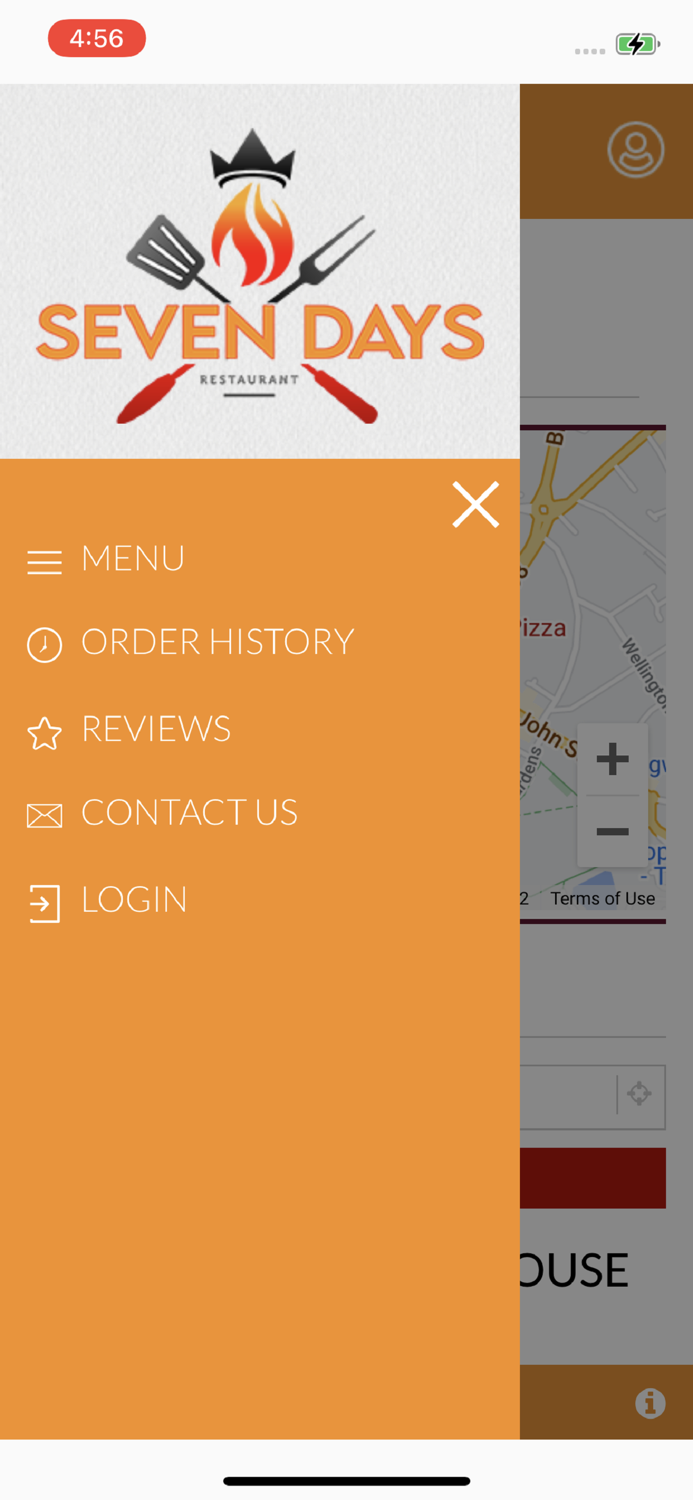Select Login from the drawer
This screenshot has height=1500, width=693.
[x=134, y=900]
